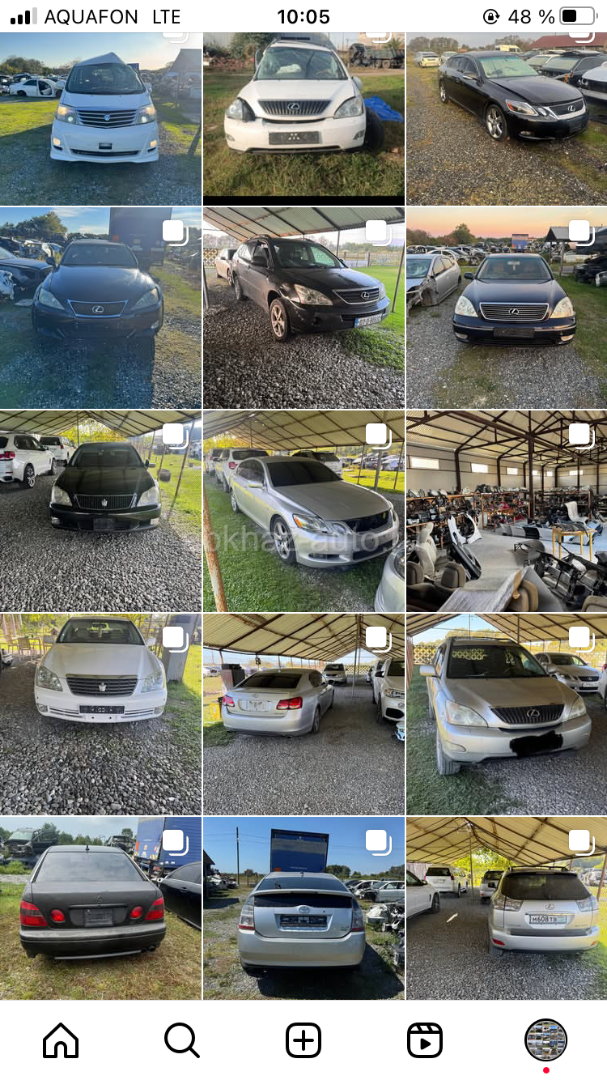Screen dimensions: 607x1080
Task: Create a new post
Action: (x=303, y=1041)
